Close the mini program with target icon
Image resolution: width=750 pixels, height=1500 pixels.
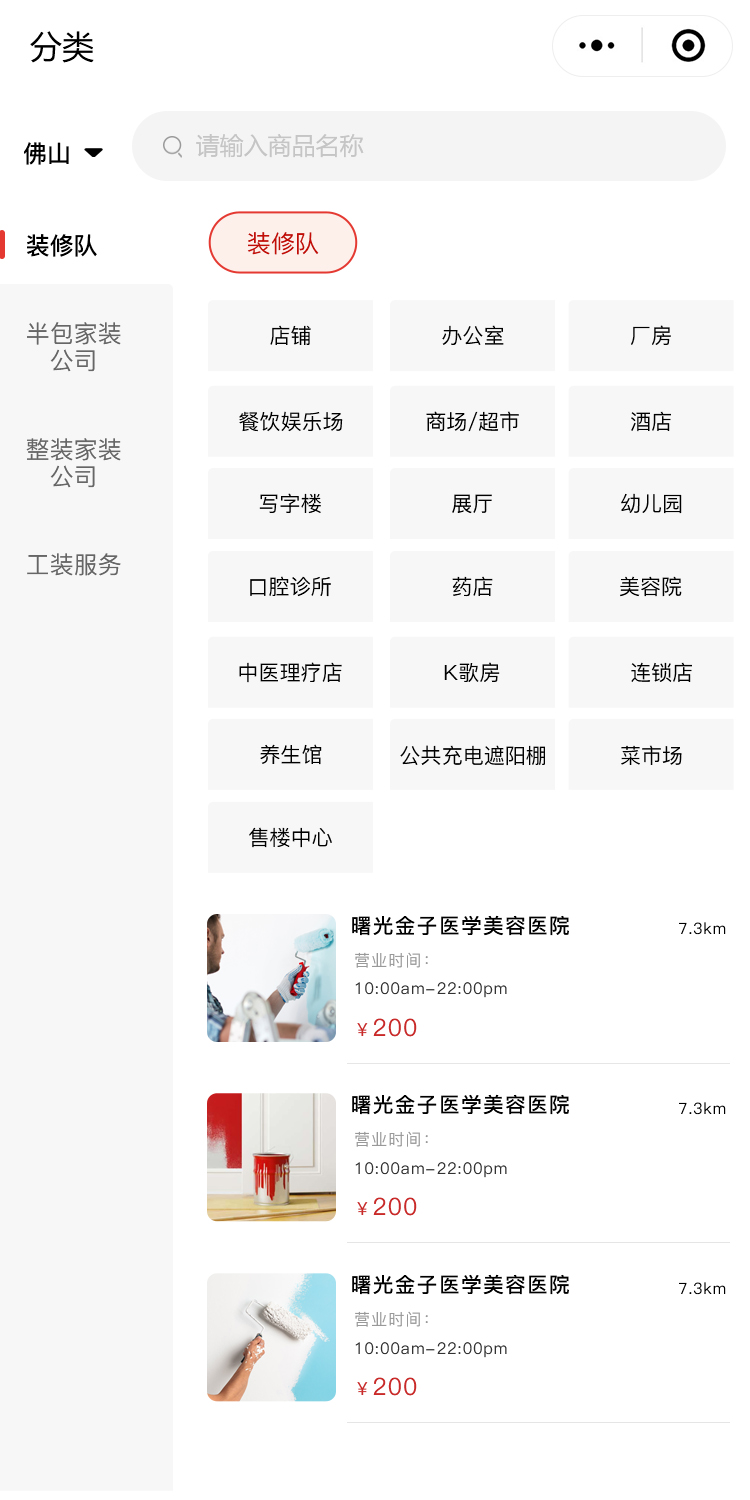click(x=688, y=46)
